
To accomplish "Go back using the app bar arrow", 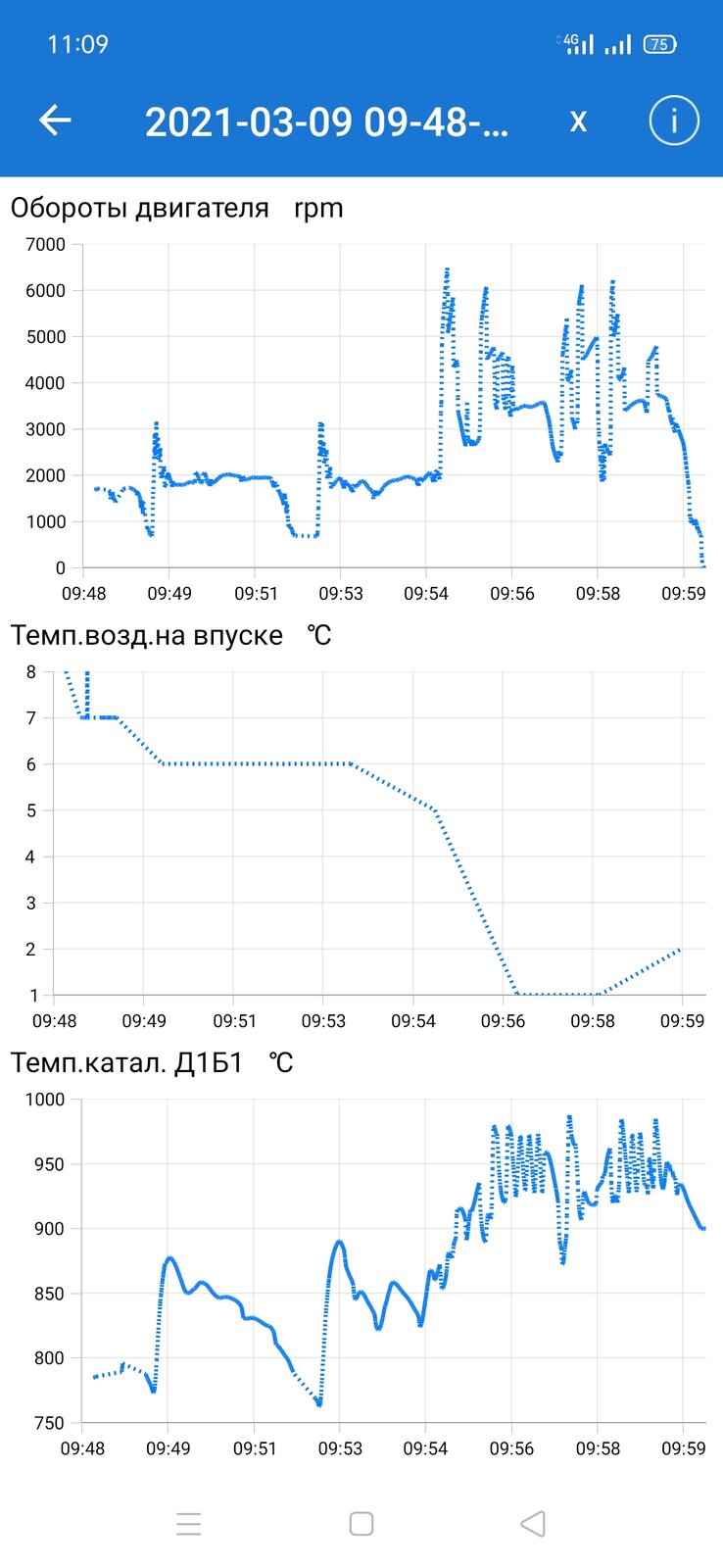I will tap(55, 121).
